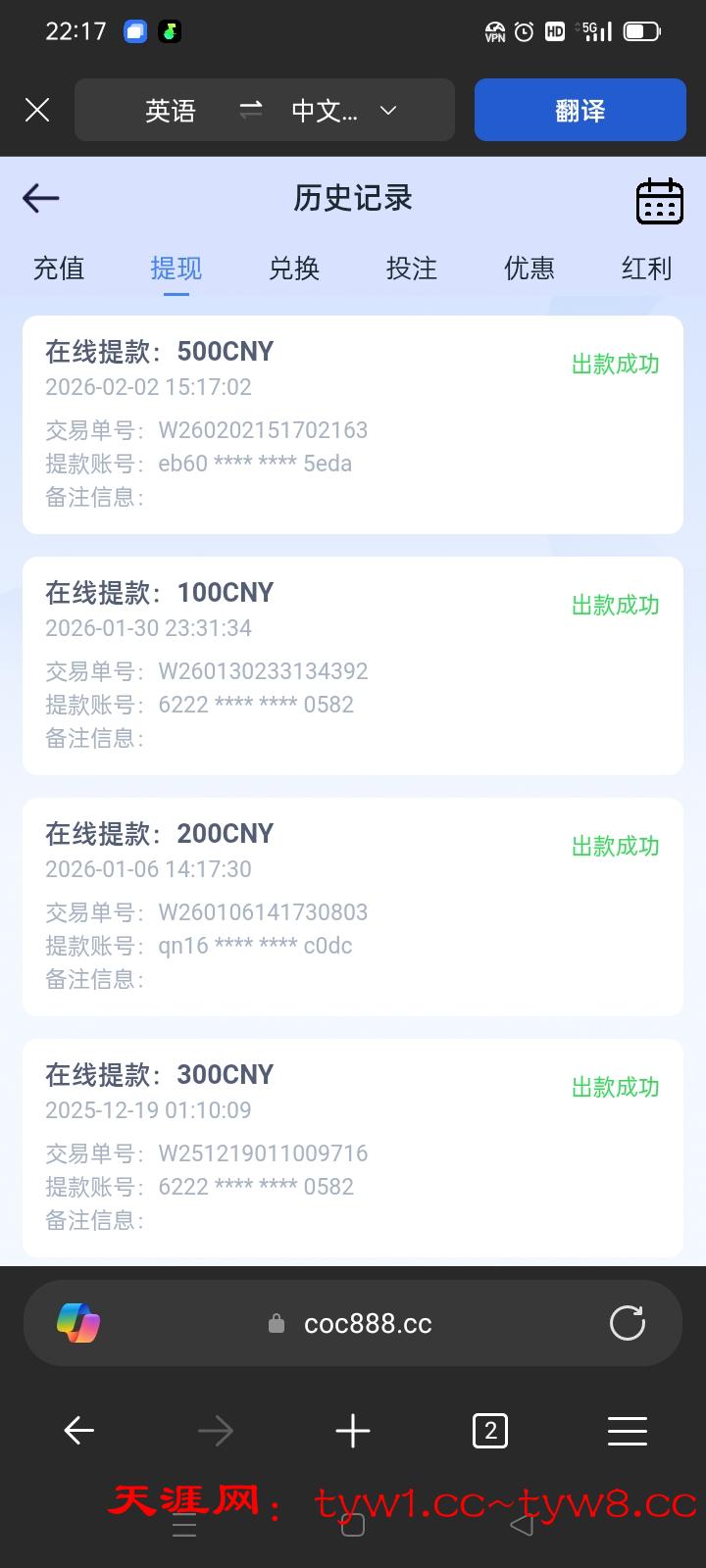Open the 投注 tab
This screenshot has height=1568, width=706.
(412, 269)
